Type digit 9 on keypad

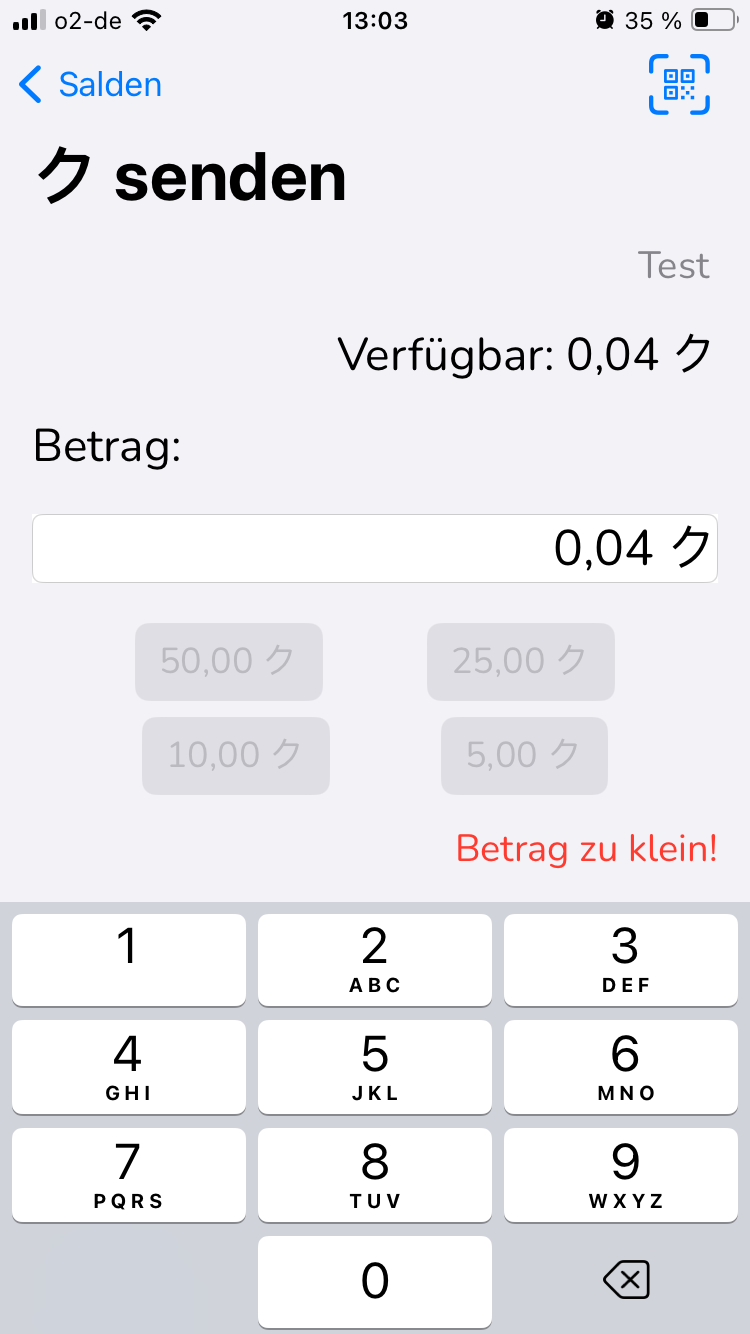625,1174
